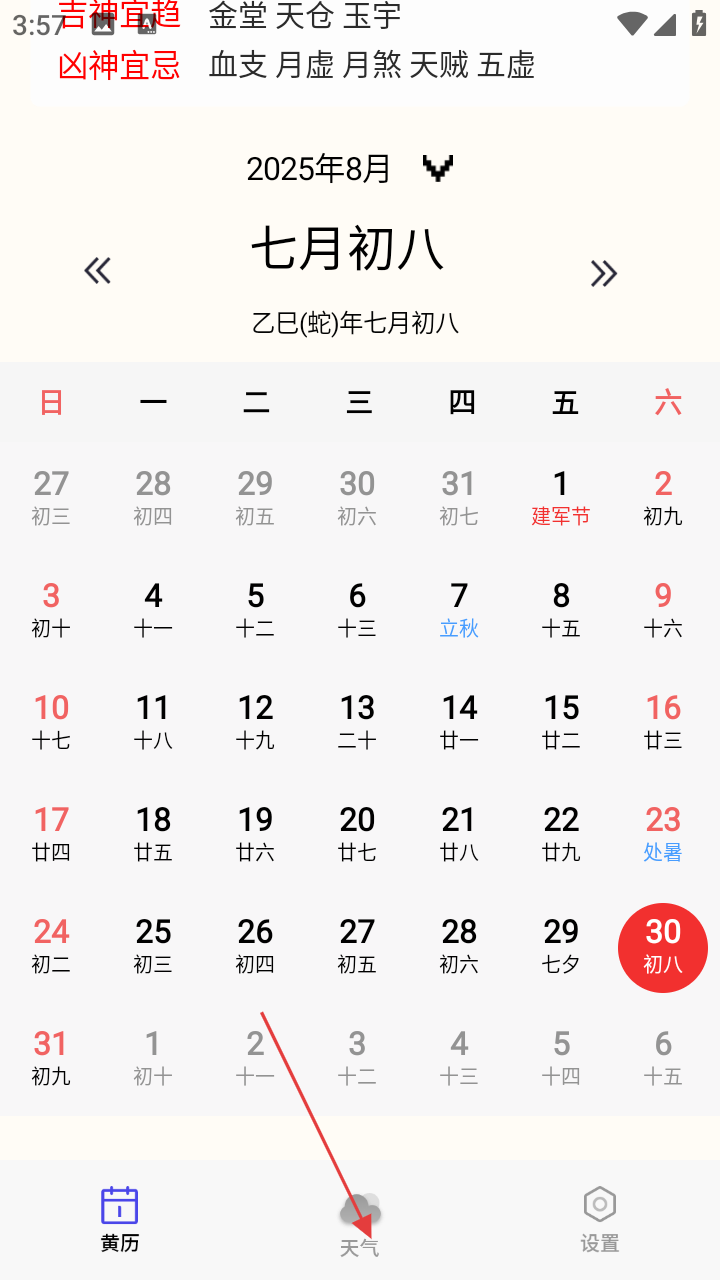Image resolution: width=720 pixels, height=1280 pixels.
Task: Tap the highlighted date 30 初八
Action: click(663, 947)
